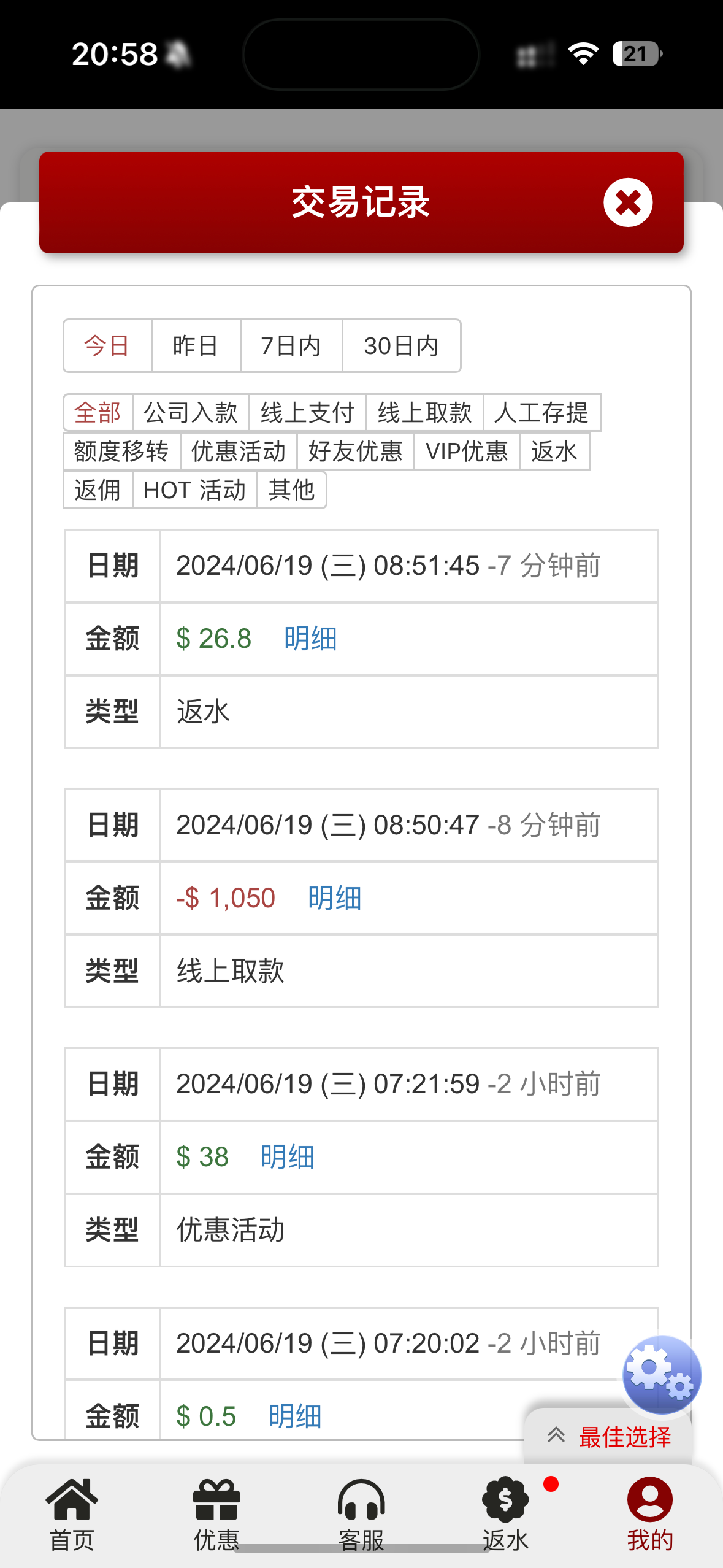
Task: Open the 客服 support tab
Action: 361,1513
